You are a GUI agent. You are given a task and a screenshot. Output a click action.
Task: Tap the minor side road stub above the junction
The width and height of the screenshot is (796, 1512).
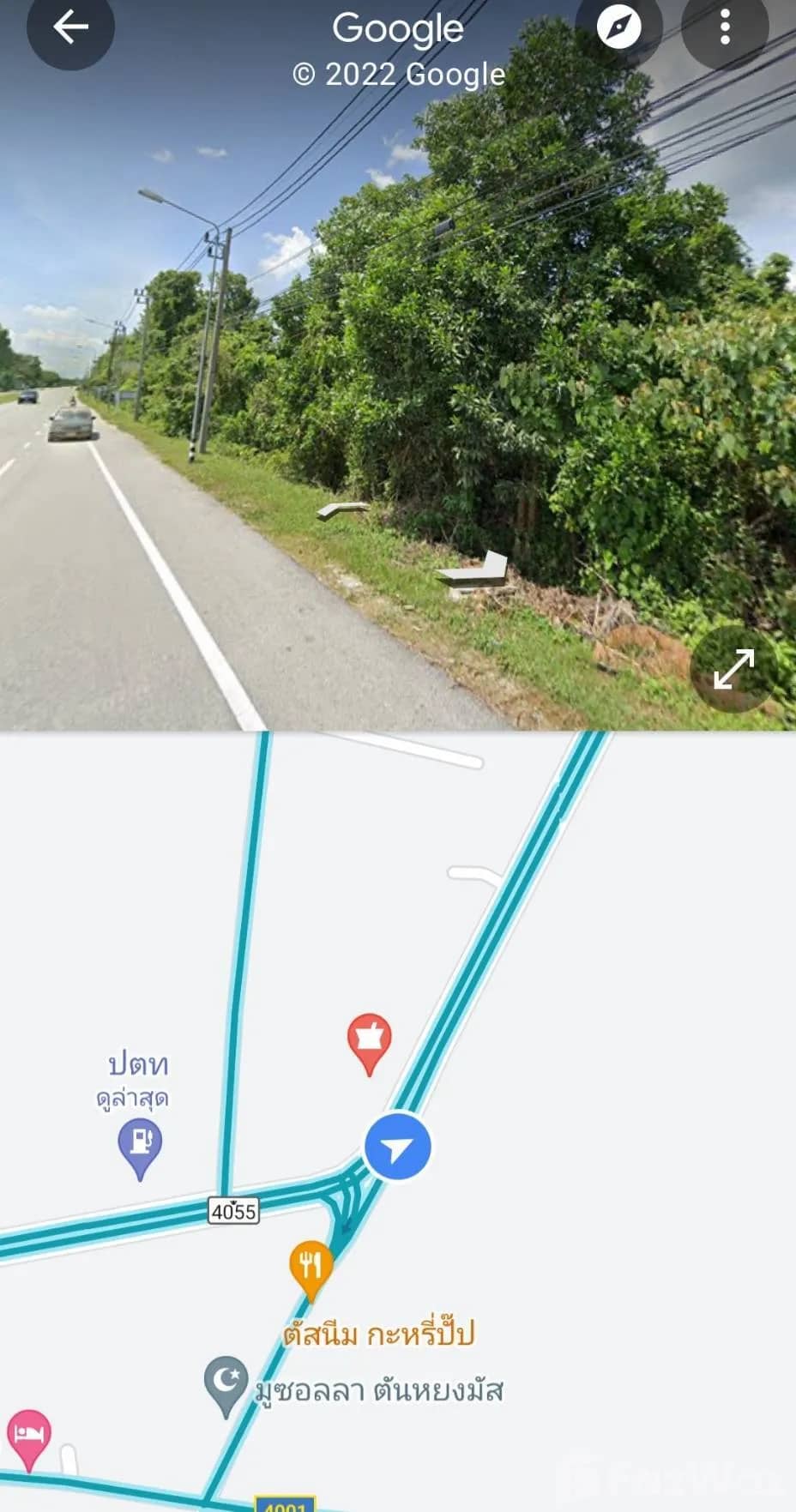click(x=467, y=875)
